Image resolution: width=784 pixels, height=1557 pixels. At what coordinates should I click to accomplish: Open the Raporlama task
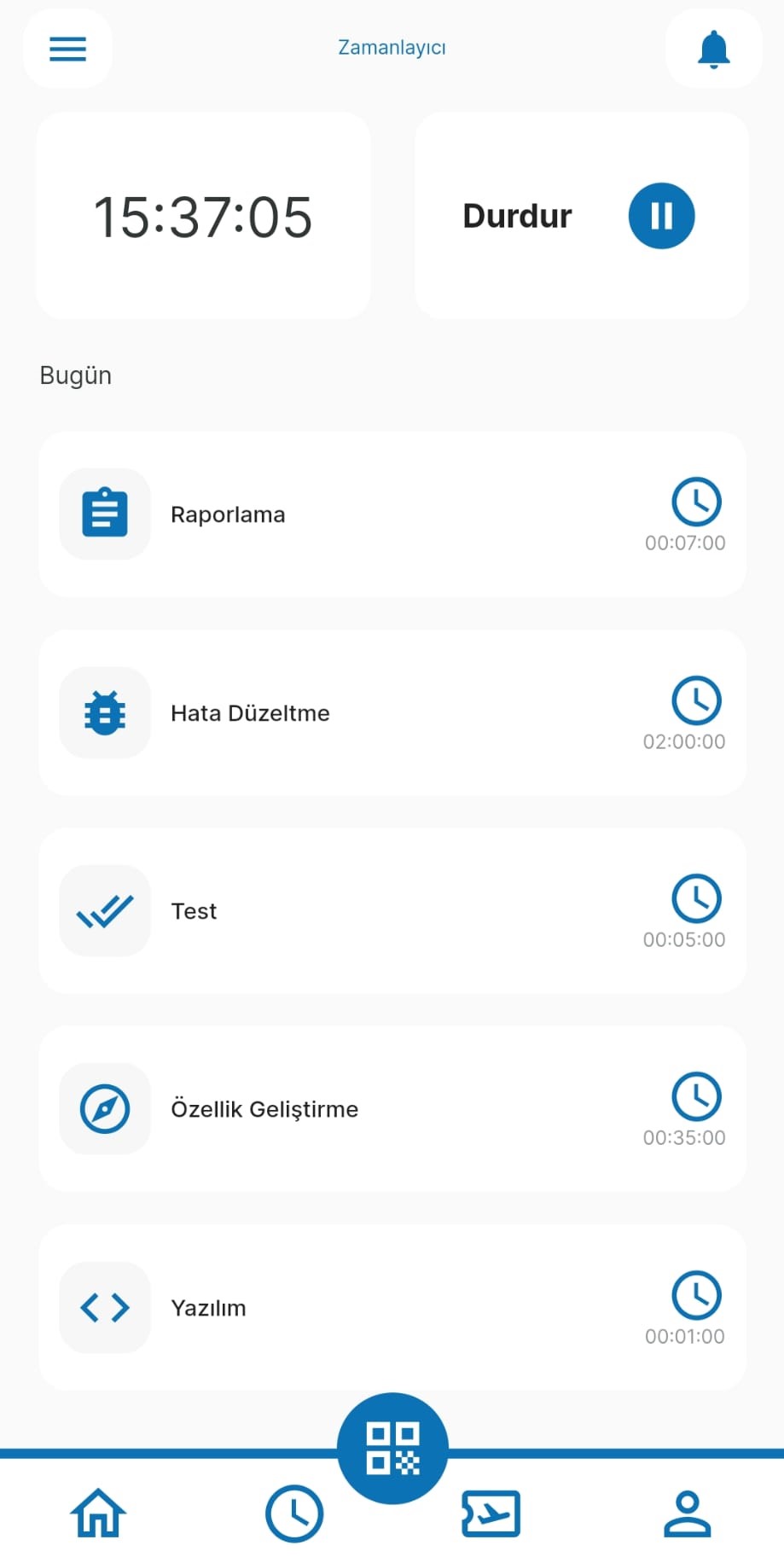pyautogui.click(x=392, y=514)
